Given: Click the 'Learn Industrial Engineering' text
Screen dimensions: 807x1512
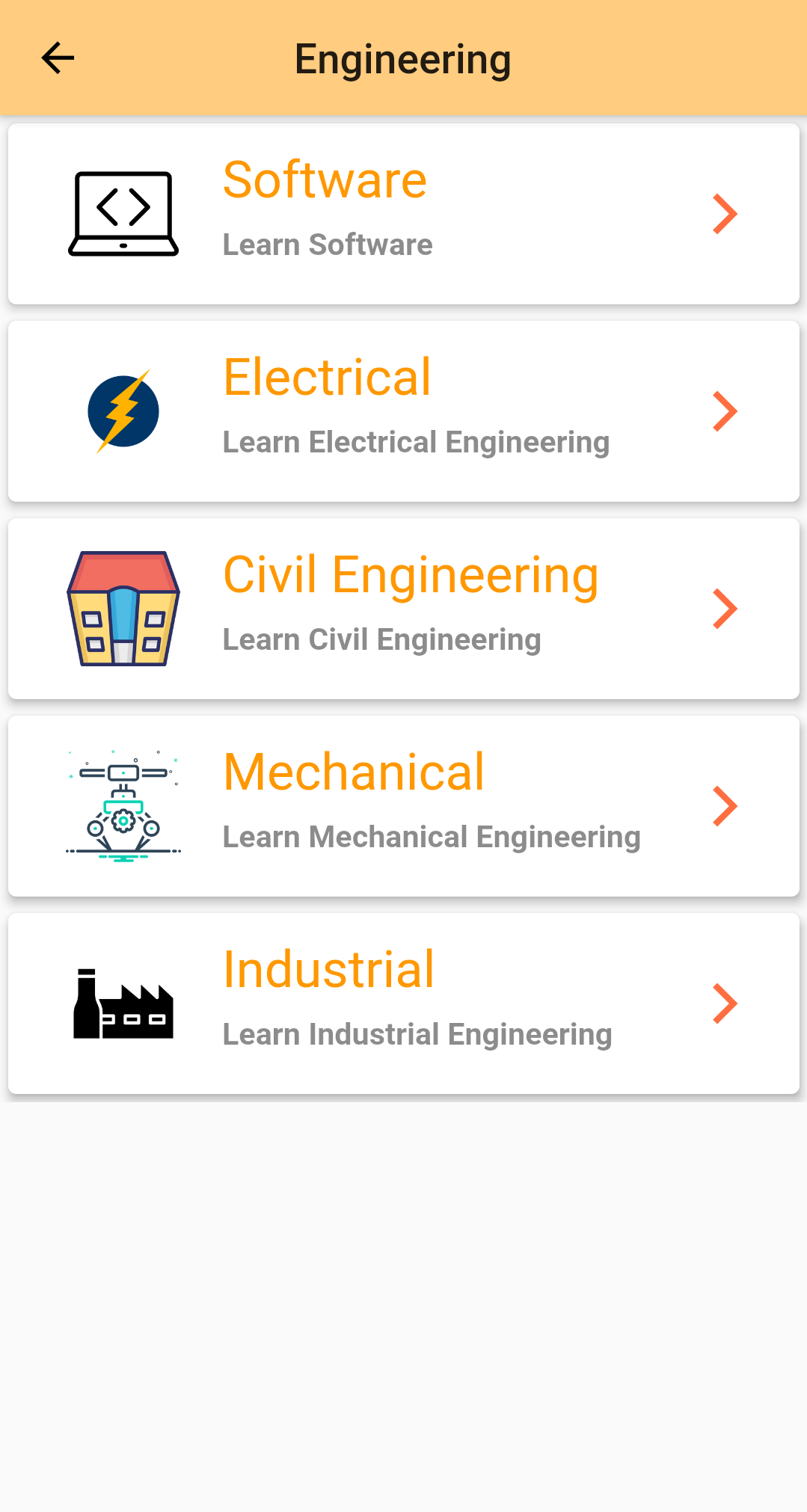Looking at the screenshot, I should coord(417,1034).
